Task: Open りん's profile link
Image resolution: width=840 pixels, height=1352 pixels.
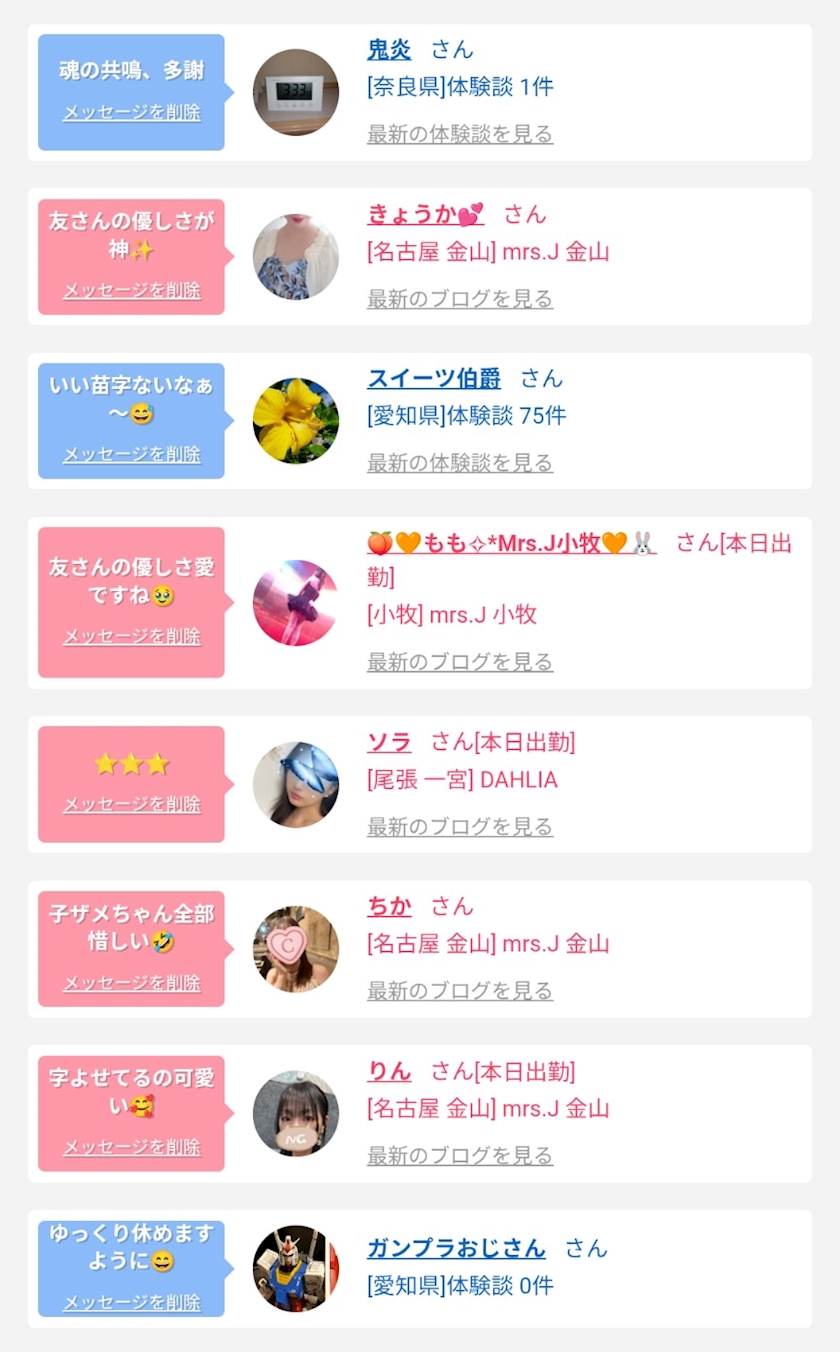Action: (x=389, y=1071)
